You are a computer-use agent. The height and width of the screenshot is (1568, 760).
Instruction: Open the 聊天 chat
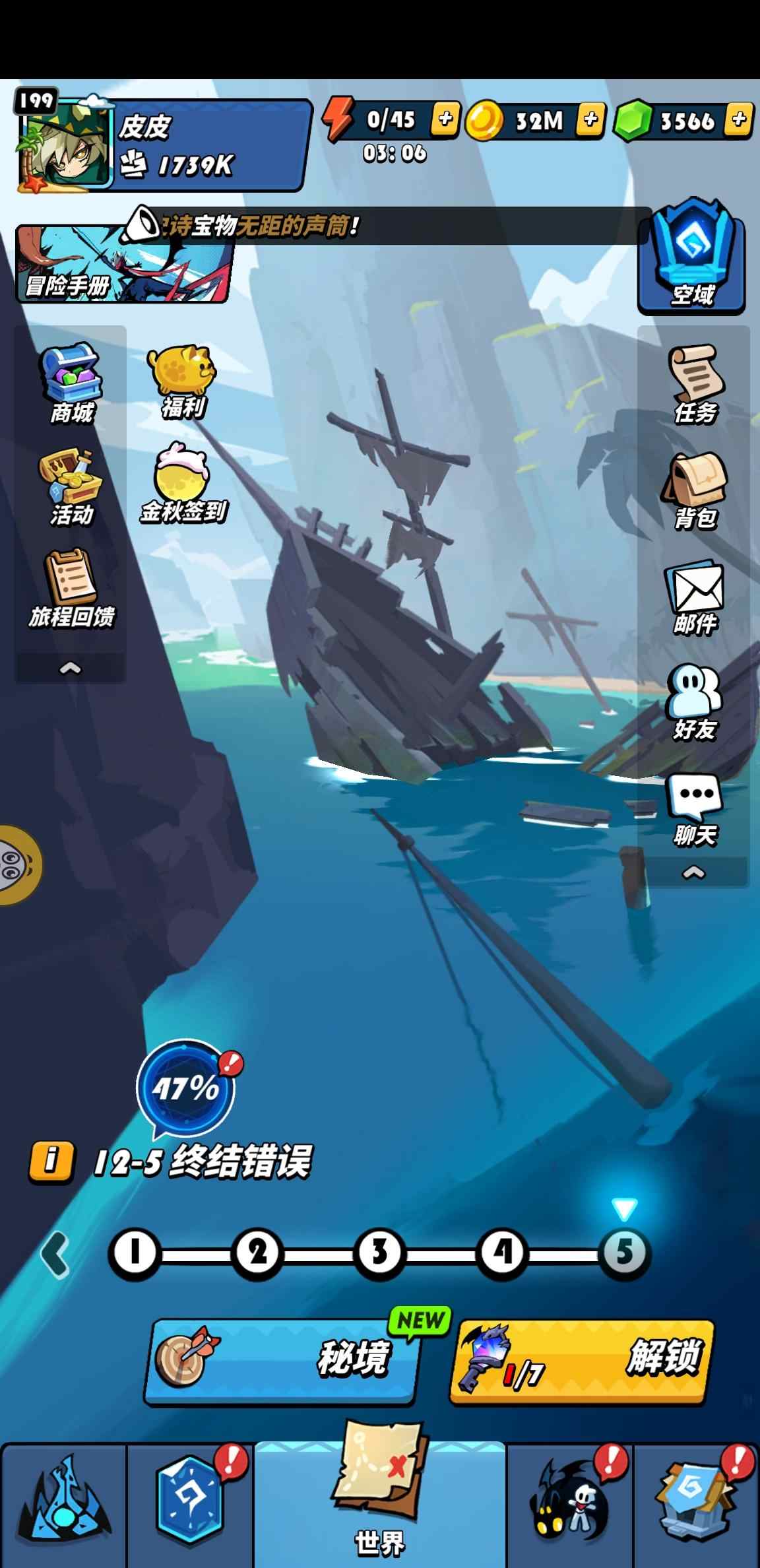(694, 808)
